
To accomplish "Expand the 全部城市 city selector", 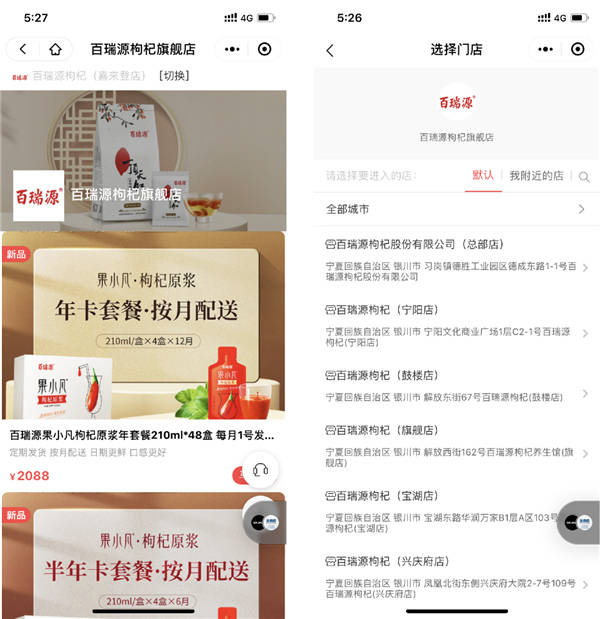I will (x=455, y=209).
